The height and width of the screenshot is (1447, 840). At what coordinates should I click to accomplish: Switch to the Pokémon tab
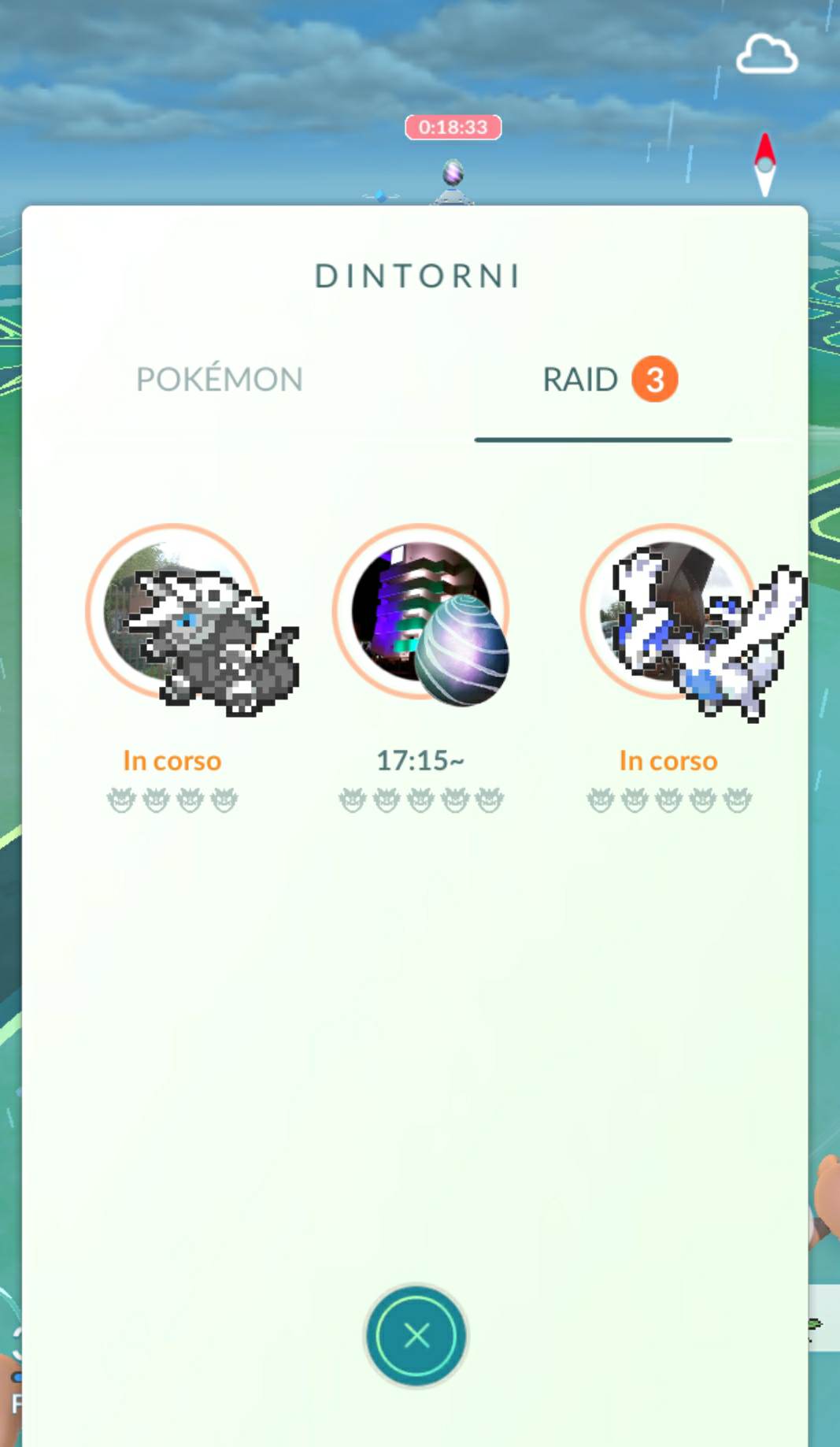pyautogui.click(x=219, y=380)
